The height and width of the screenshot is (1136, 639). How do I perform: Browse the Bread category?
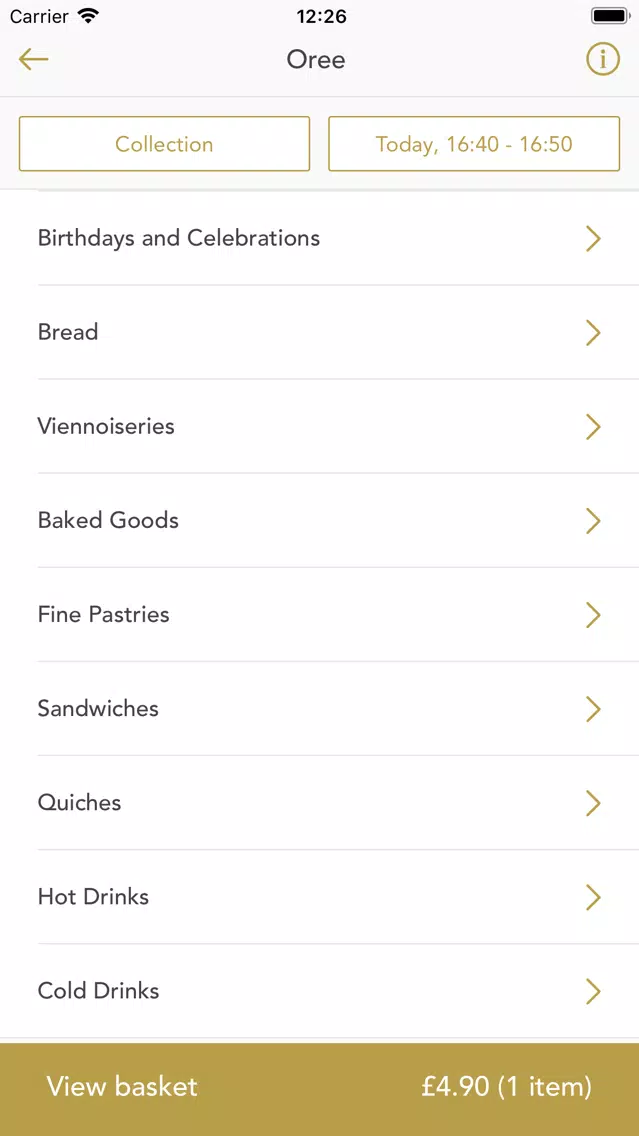pos(320,333)
